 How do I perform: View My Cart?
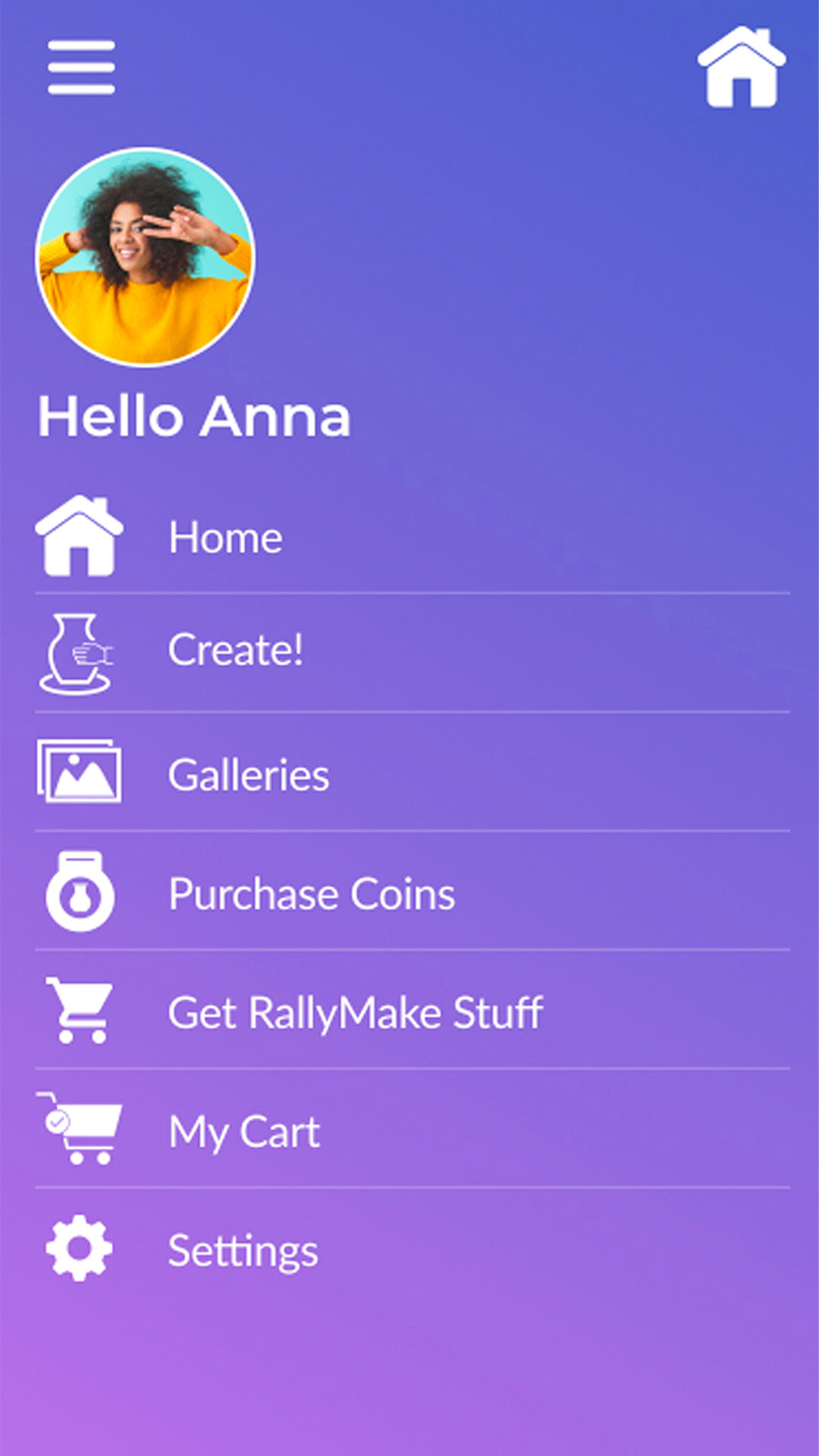click(x=243, y=1132)
